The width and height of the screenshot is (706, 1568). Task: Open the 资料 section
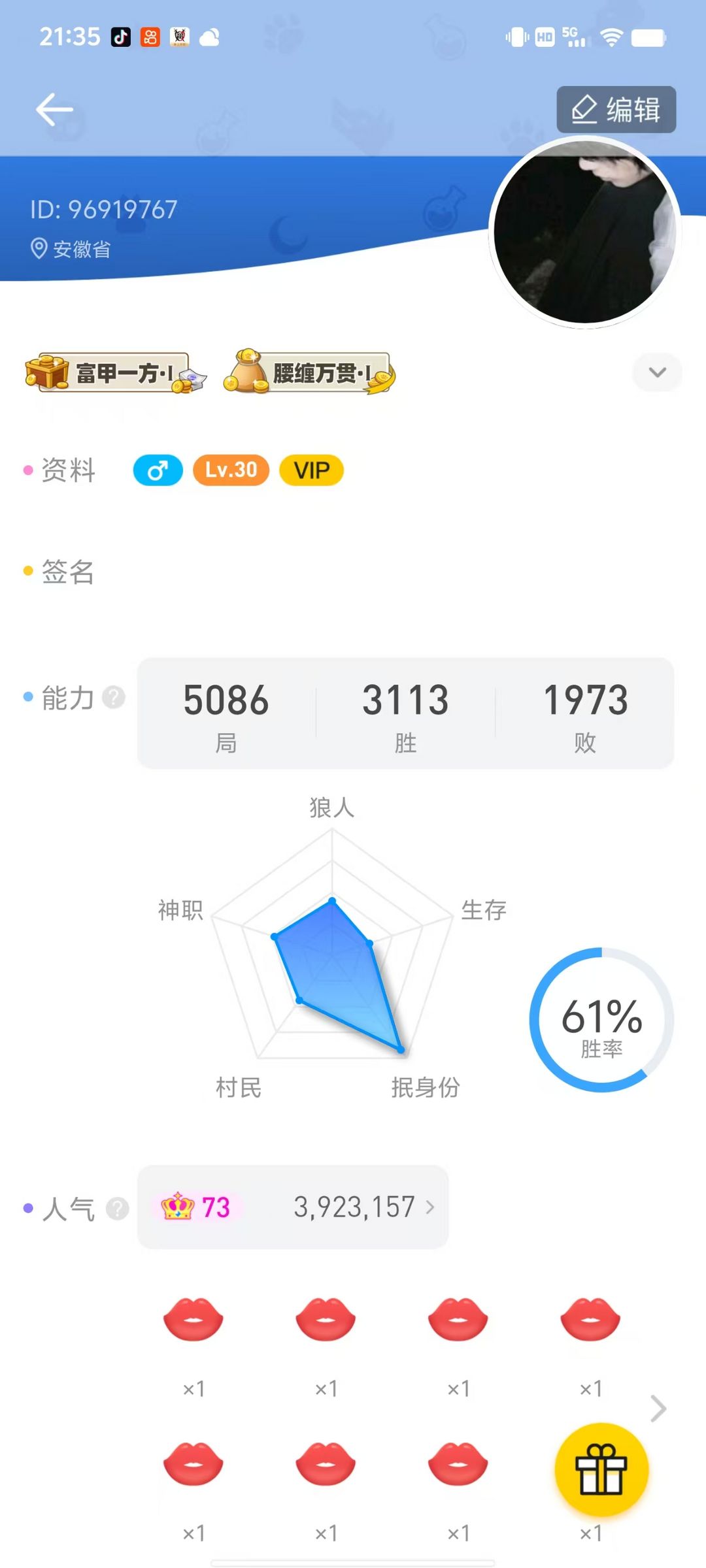[67, 470]
